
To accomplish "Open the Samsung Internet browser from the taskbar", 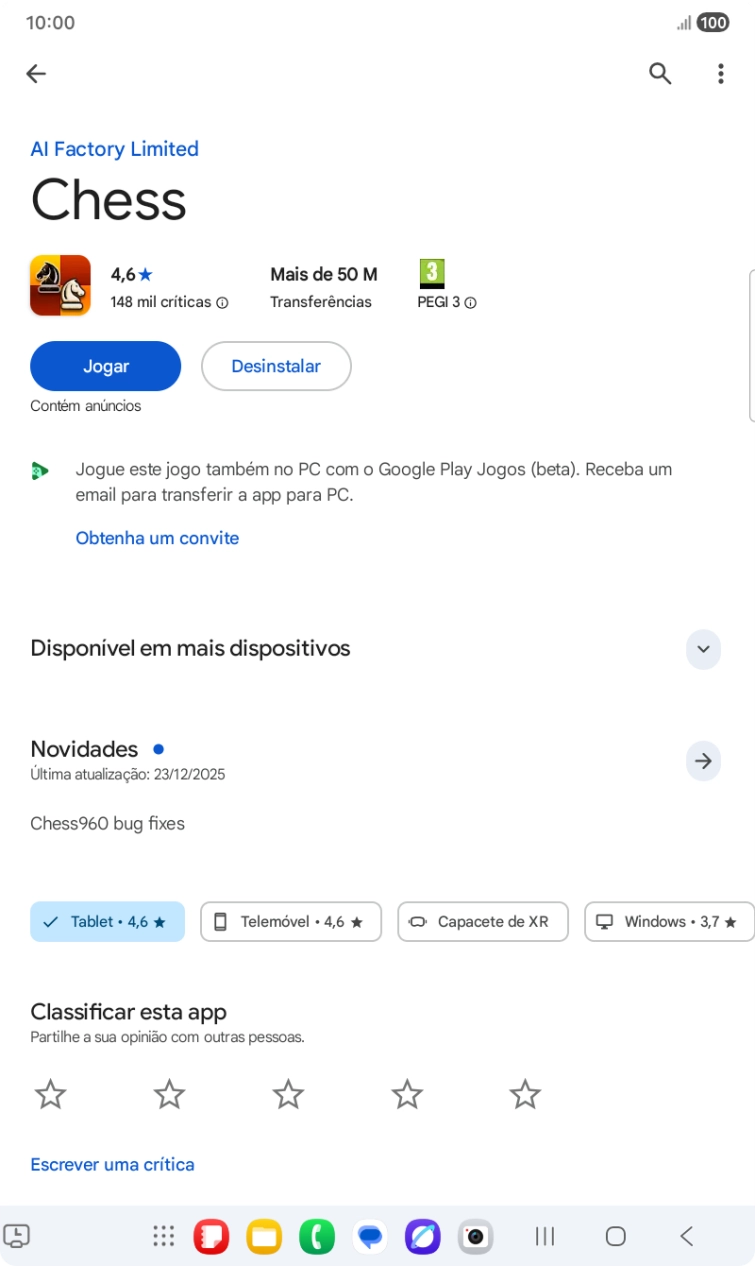I will 422,1237.
